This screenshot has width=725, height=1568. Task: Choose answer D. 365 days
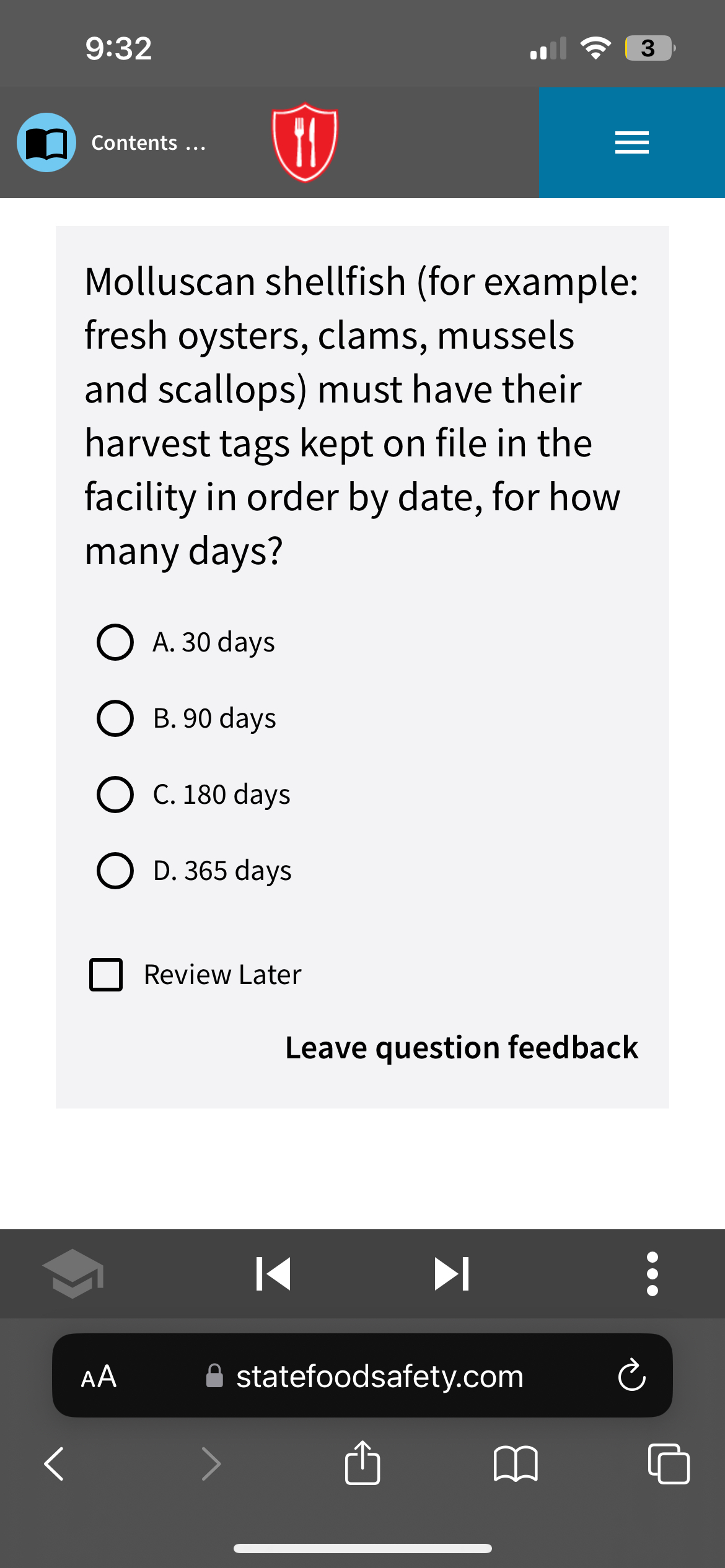point(115,871)
